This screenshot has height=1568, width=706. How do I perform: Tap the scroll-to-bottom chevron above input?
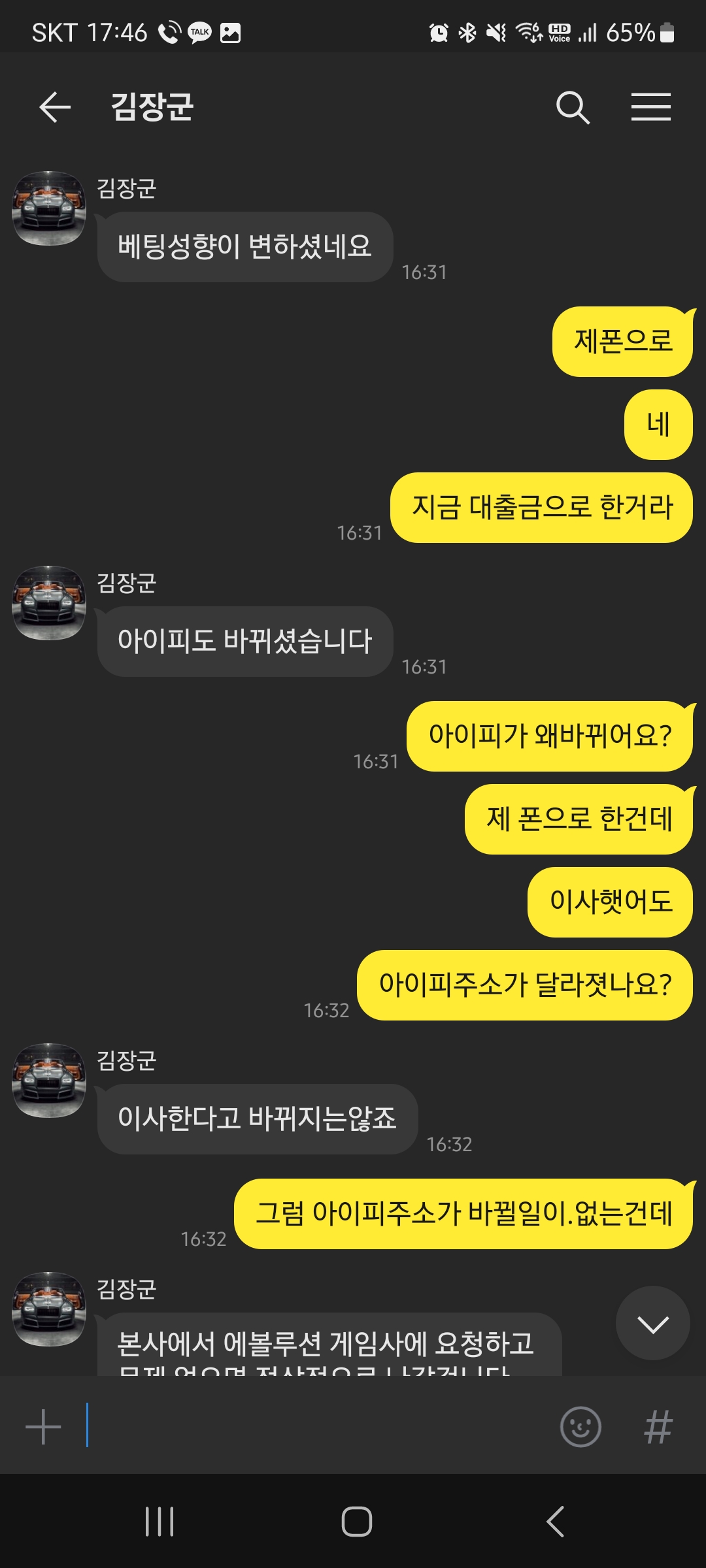coord(652,1323)
